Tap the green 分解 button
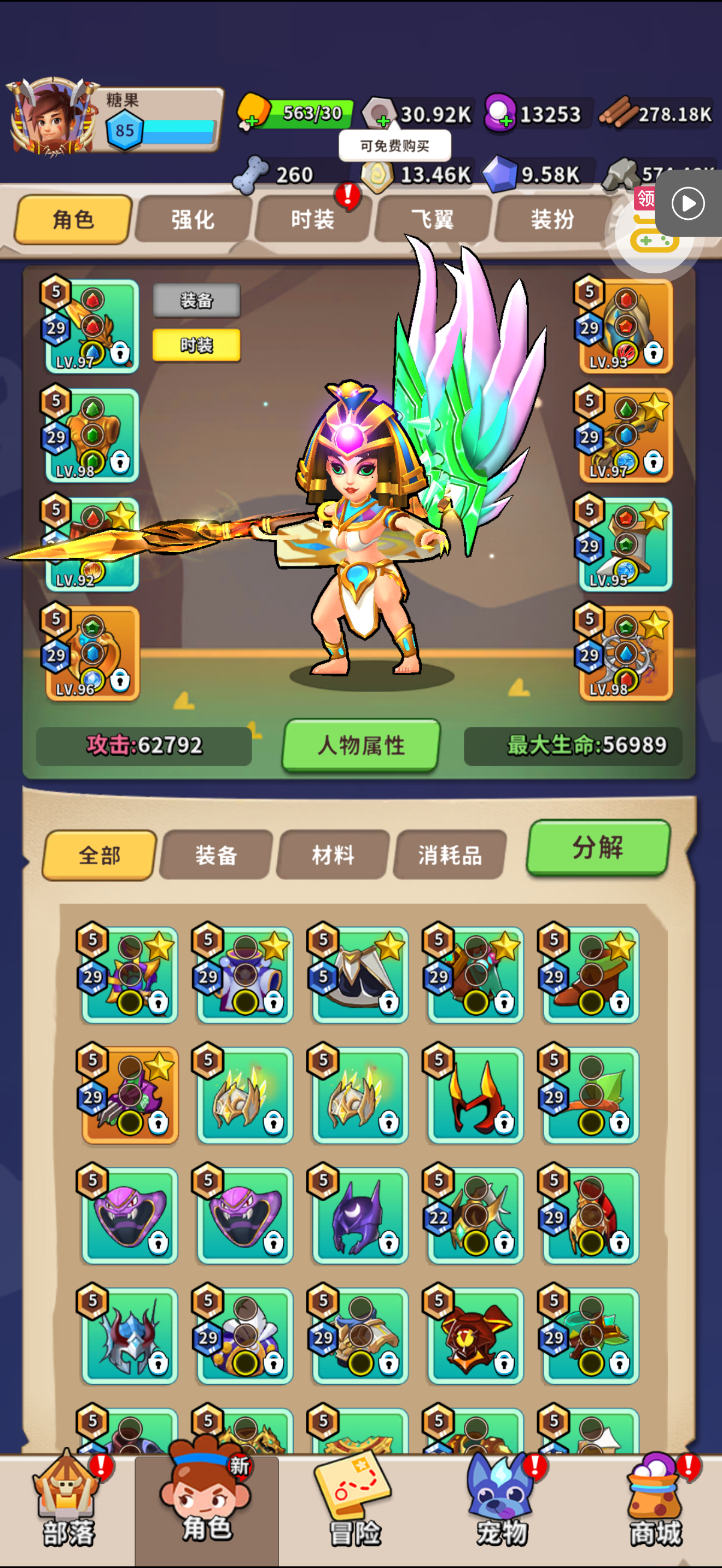 coord(597,847)
